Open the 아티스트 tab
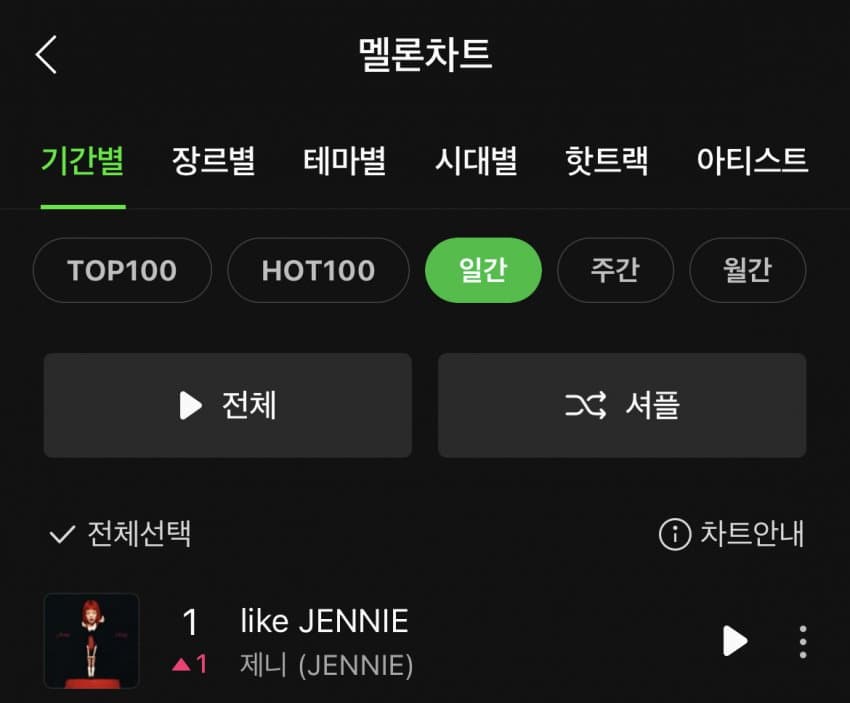 click(x=752, y=160)
